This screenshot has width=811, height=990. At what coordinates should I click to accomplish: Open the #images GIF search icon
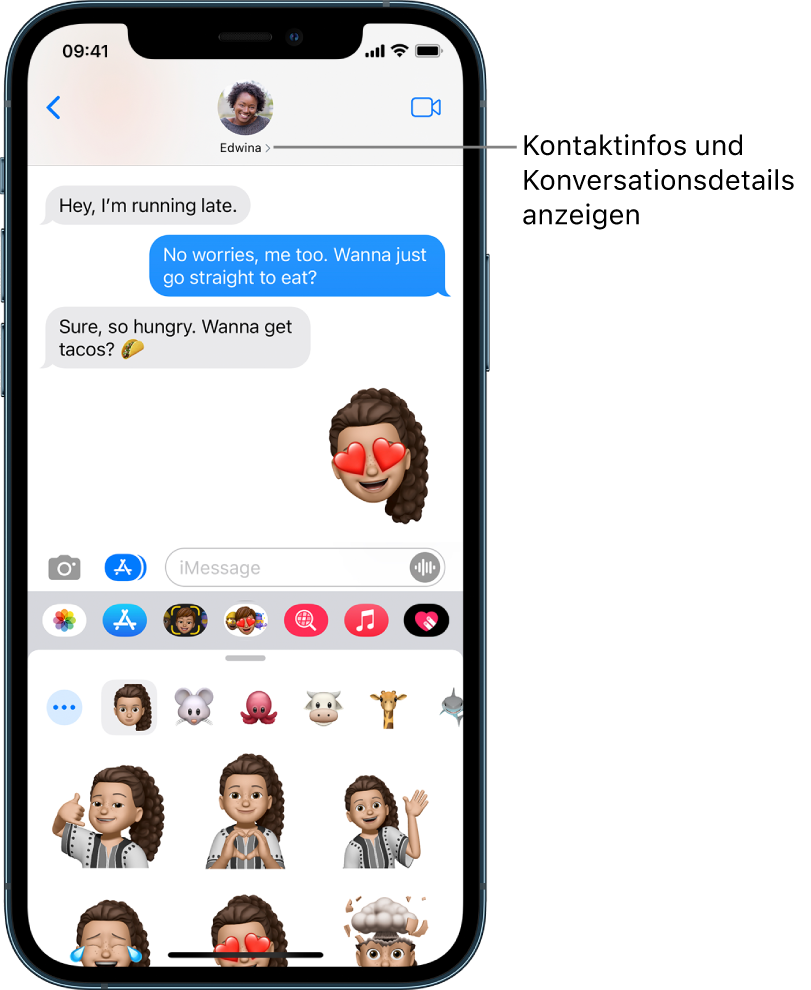pos(305,620)
